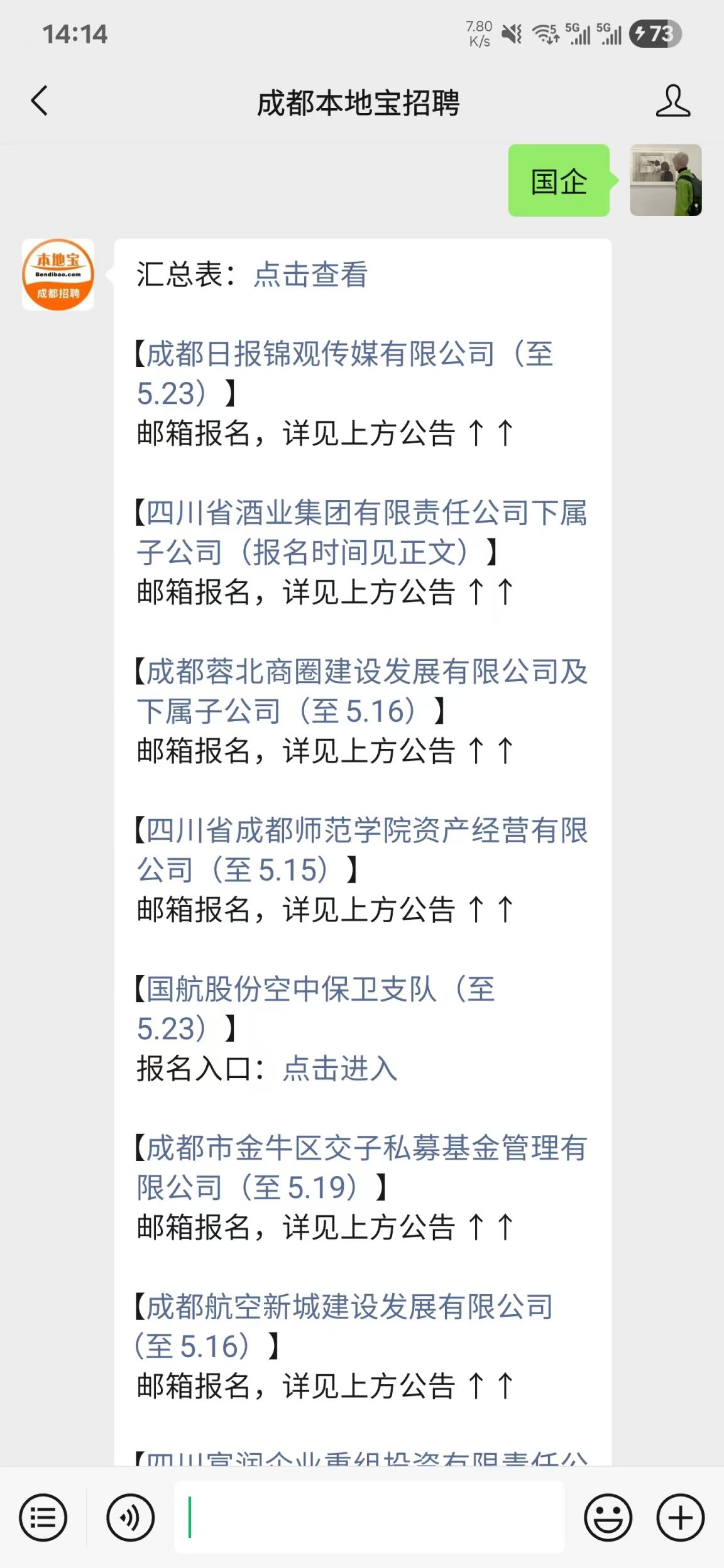Open my own avatar beside 国企 message
The height and width of the screenshot is (1568, 724).
[x=666, y=180]
